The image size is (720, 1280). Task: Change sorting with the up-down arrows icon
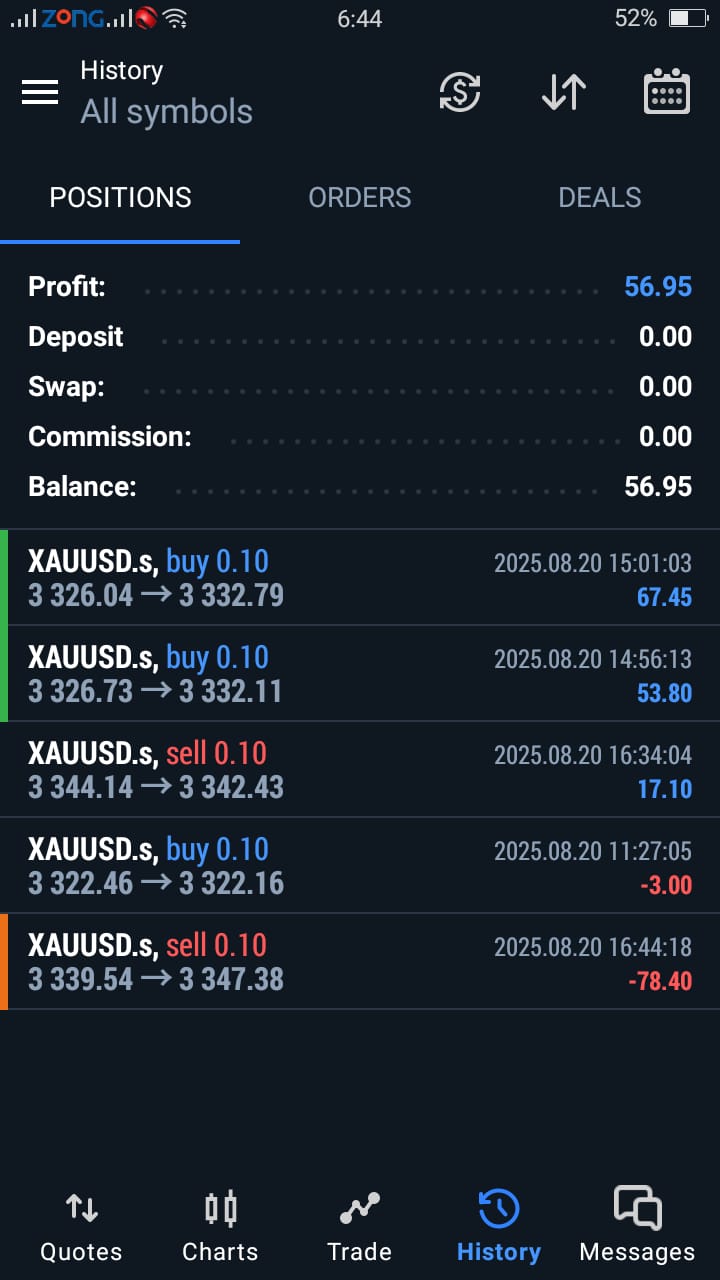click(x=564, y=92)
